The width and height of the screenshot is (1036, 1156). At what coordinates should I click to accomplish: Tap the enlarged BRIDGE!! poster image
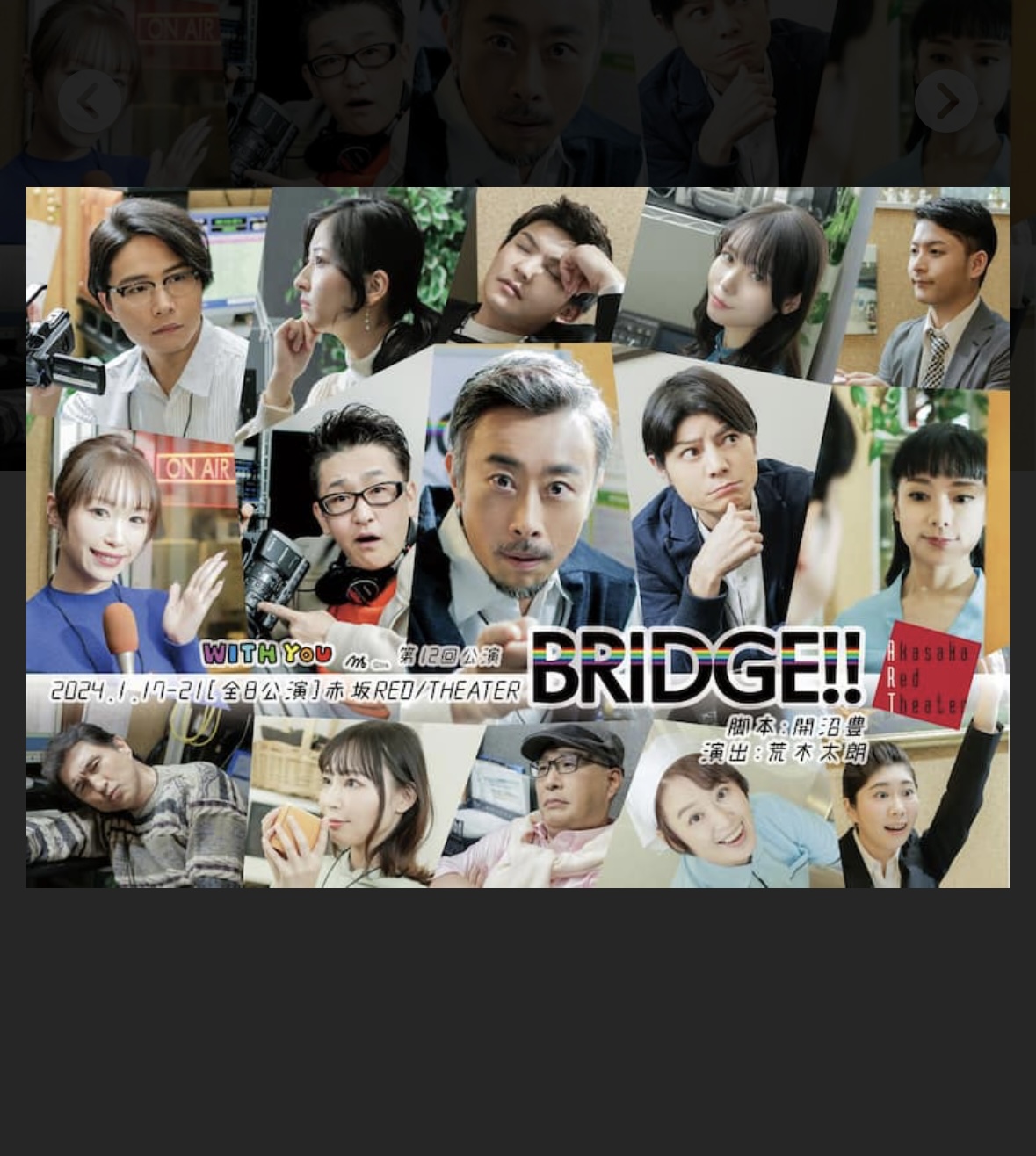tap(518, 537)
